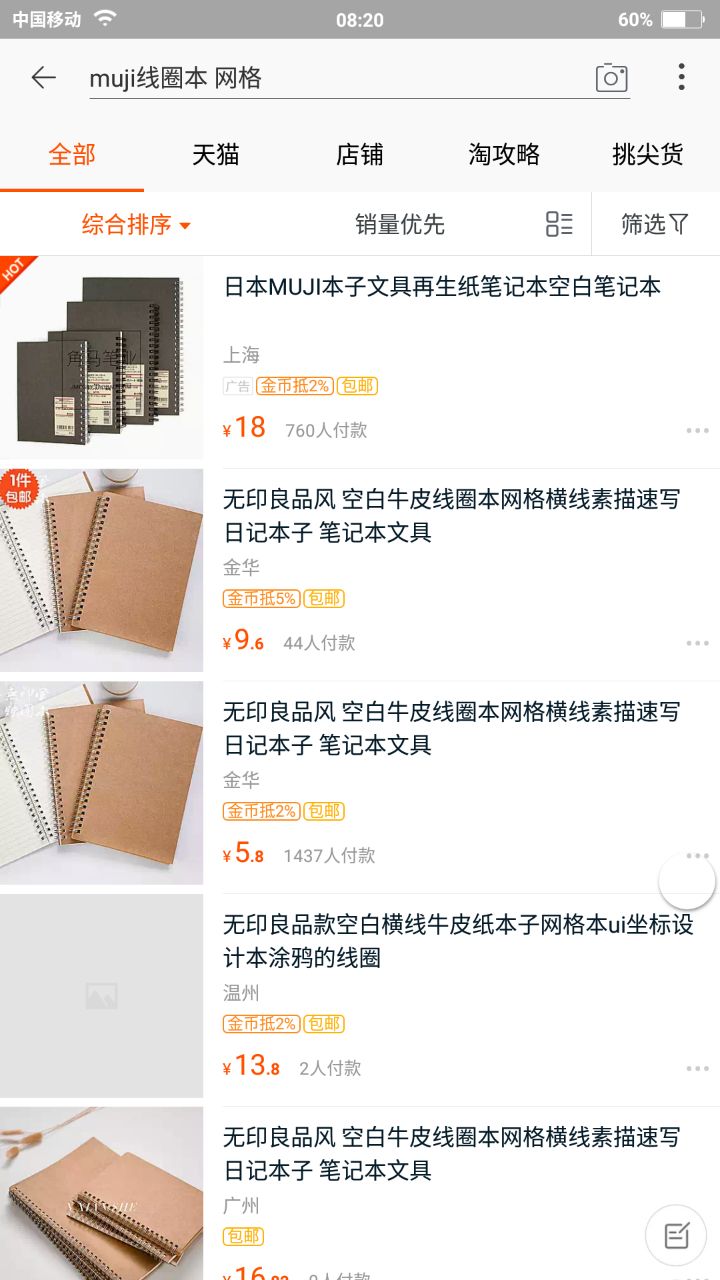Open the 筛选 filter panel

[x=655, y=224]
